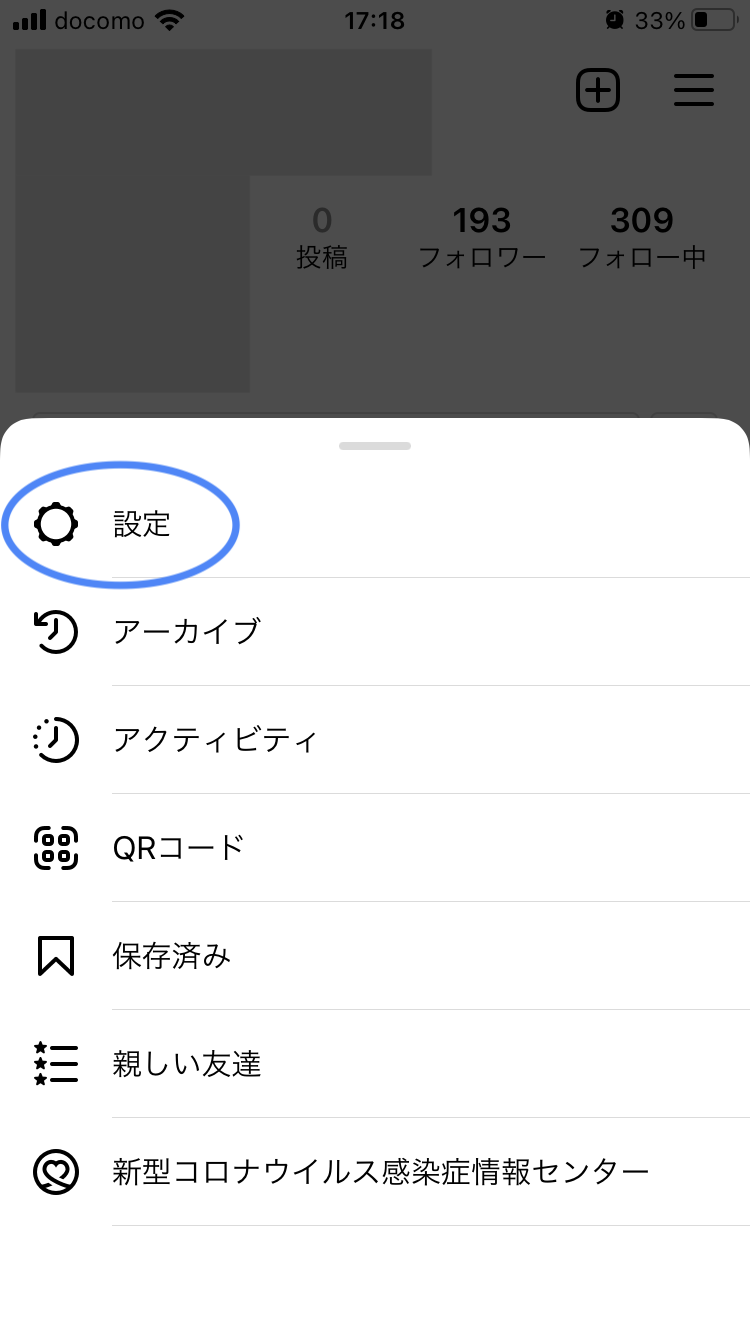Tap the bottom sheet drag handle
The width and height of the screenshot is (750, 1334).
pyautogui.click(x=375, y=445)
